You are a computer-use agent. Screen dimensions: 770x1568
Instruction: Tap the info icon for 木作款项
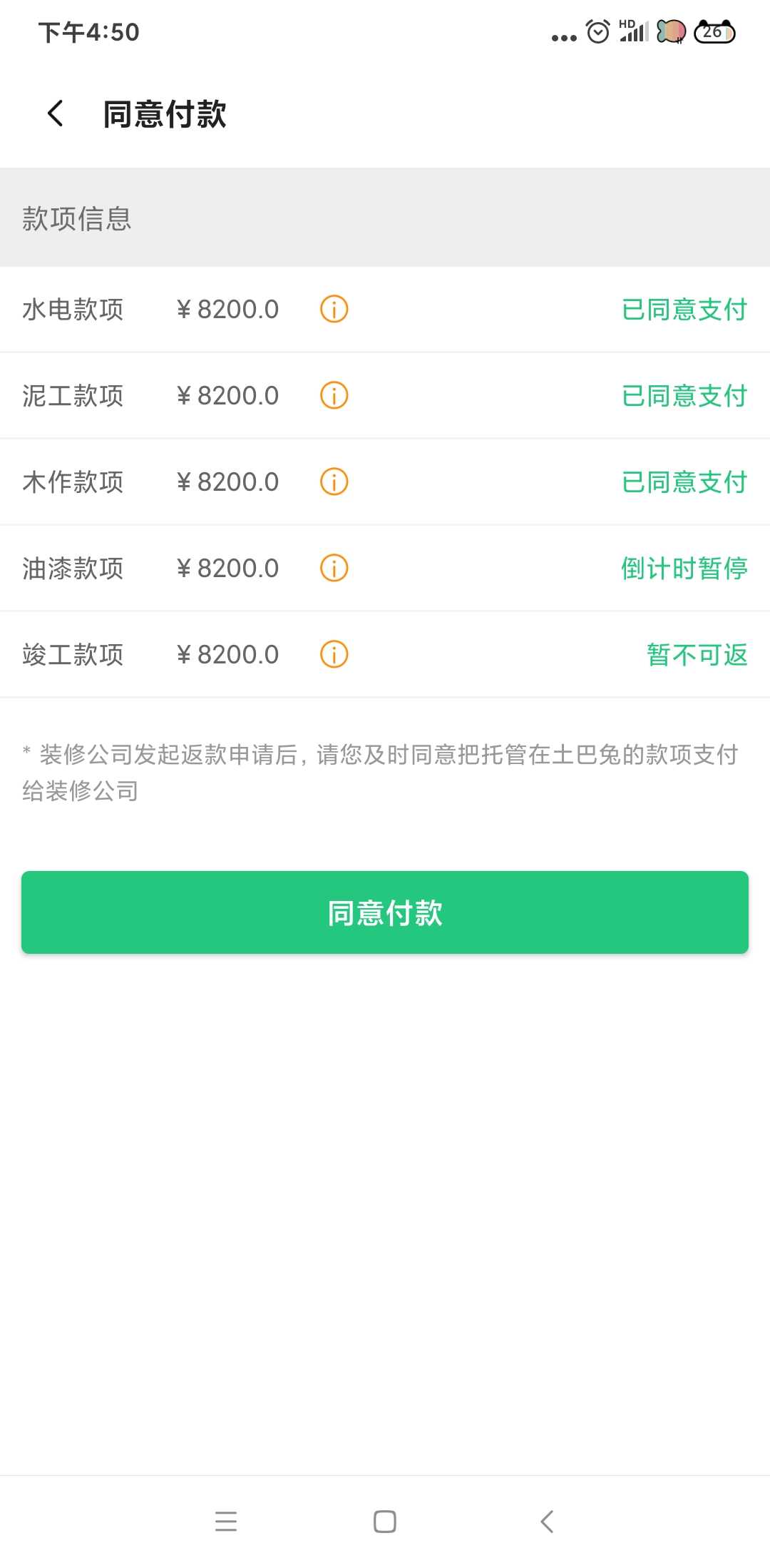click(334, 482)
